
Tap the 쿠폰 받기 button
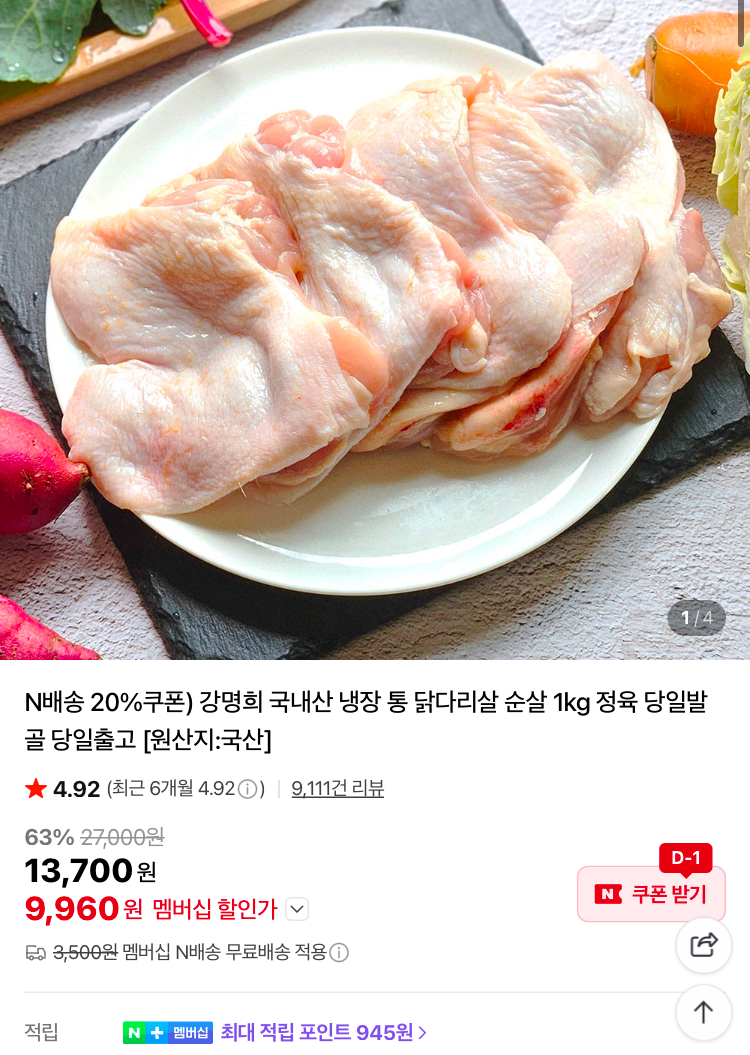(651, 893)
